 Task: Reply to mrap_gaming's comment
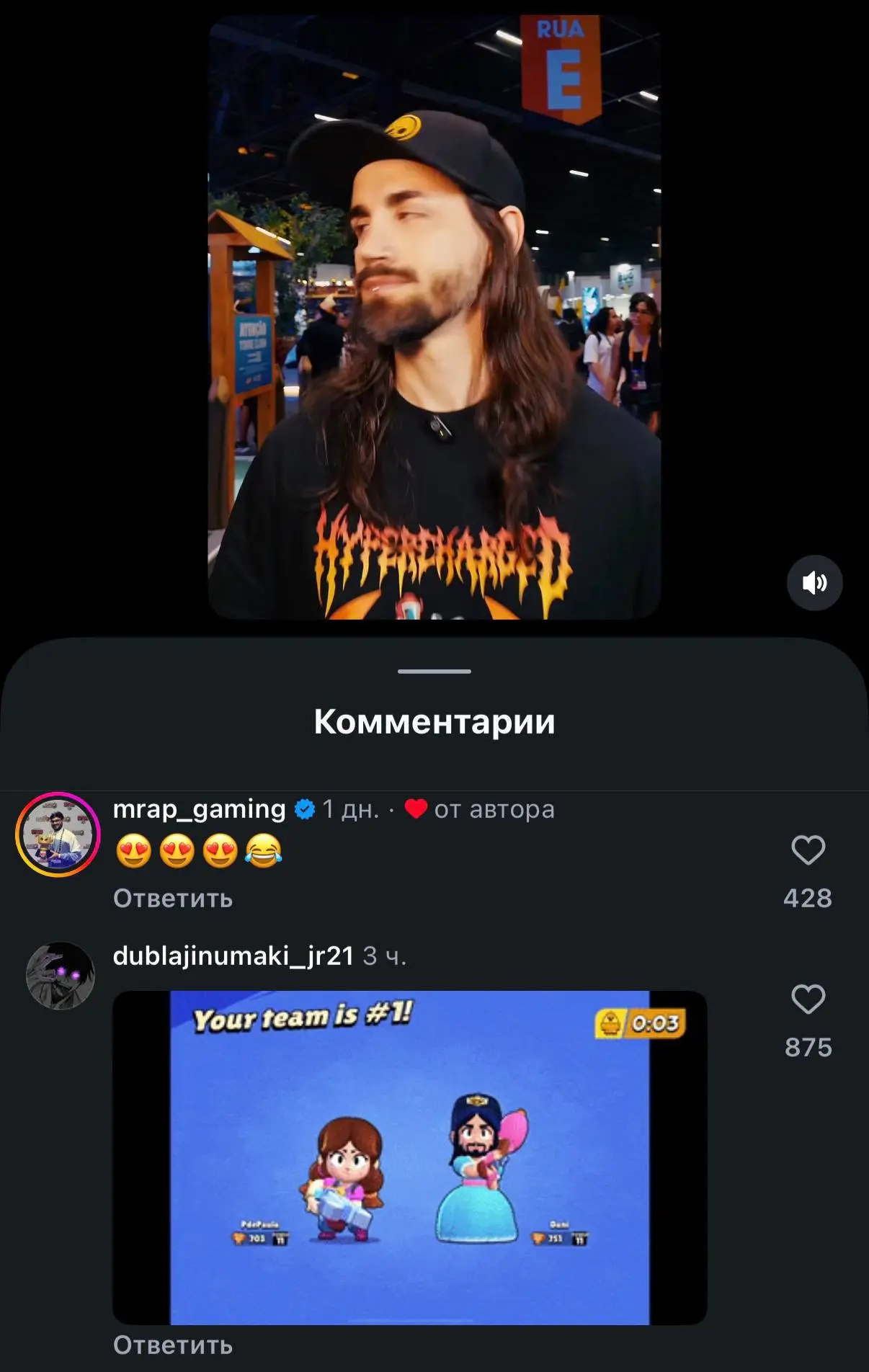173,899
